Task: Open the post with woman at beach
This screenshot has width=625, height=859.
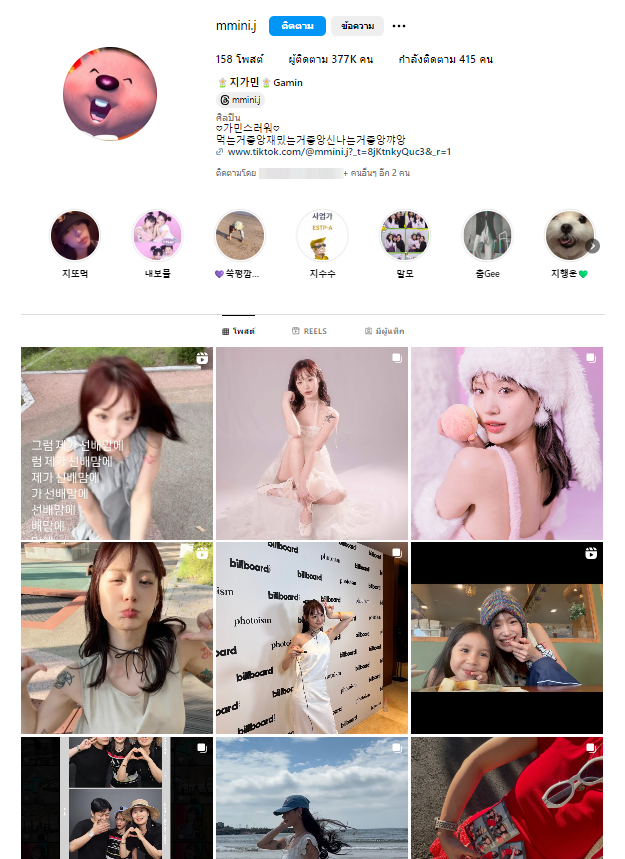Action: pyautogui.click(x=312, y=798)
